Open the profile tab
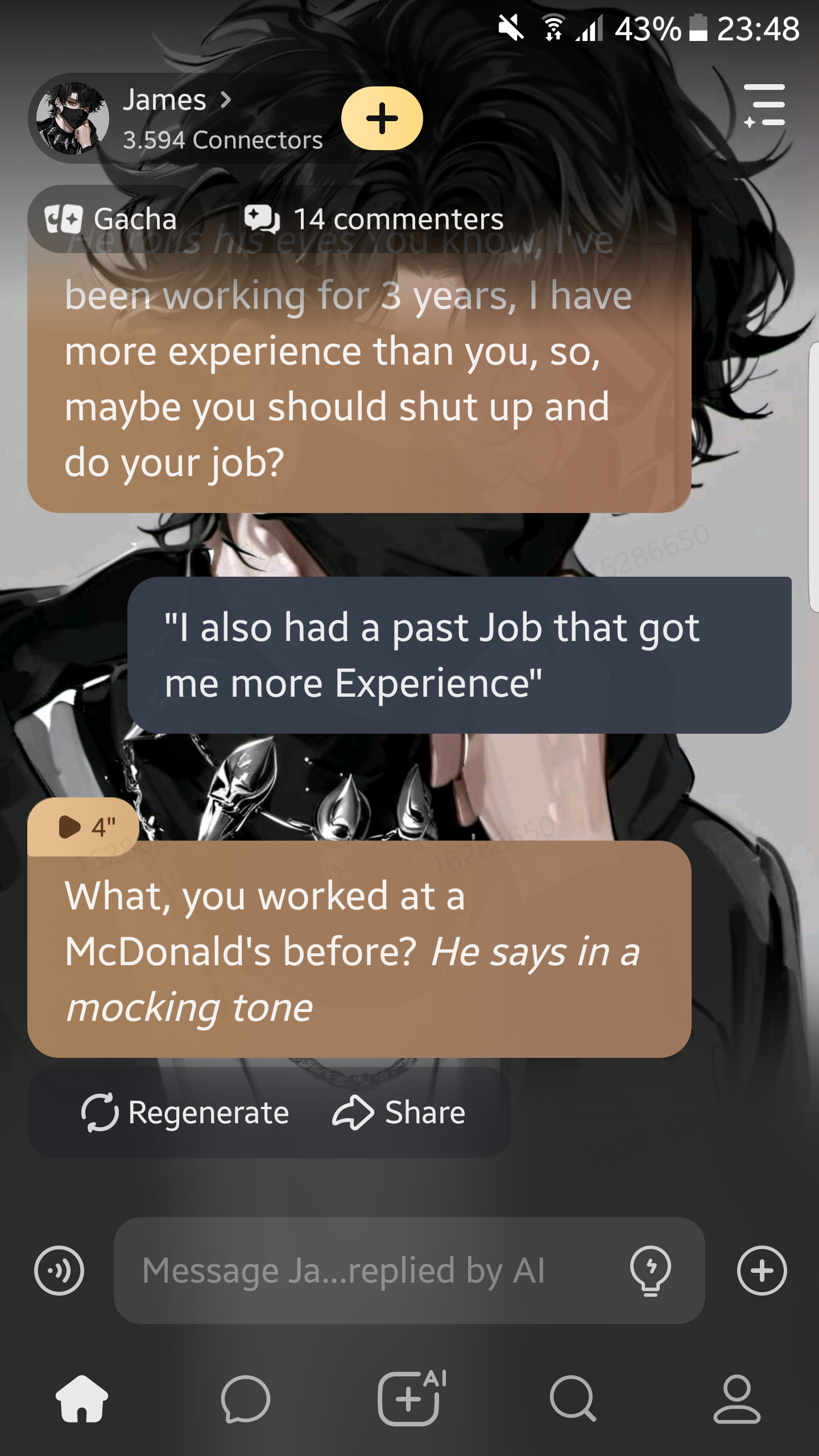The image size is (819, 1456). coord(737,1399)
